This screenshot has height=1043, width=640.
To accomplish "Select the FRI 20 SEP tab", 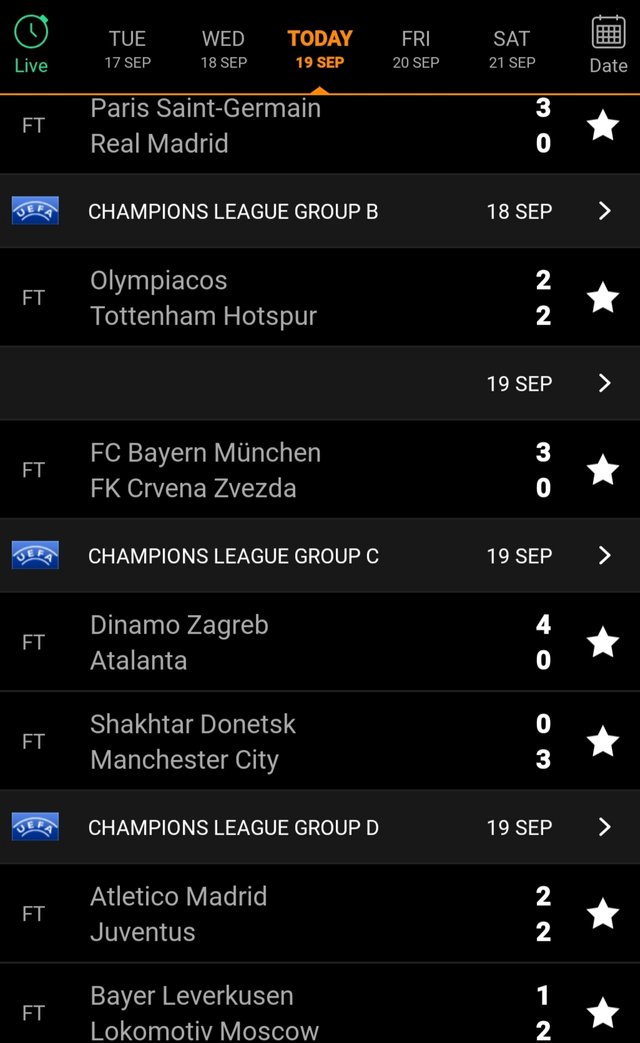I will pyautogui.click(x=416, y=49).
